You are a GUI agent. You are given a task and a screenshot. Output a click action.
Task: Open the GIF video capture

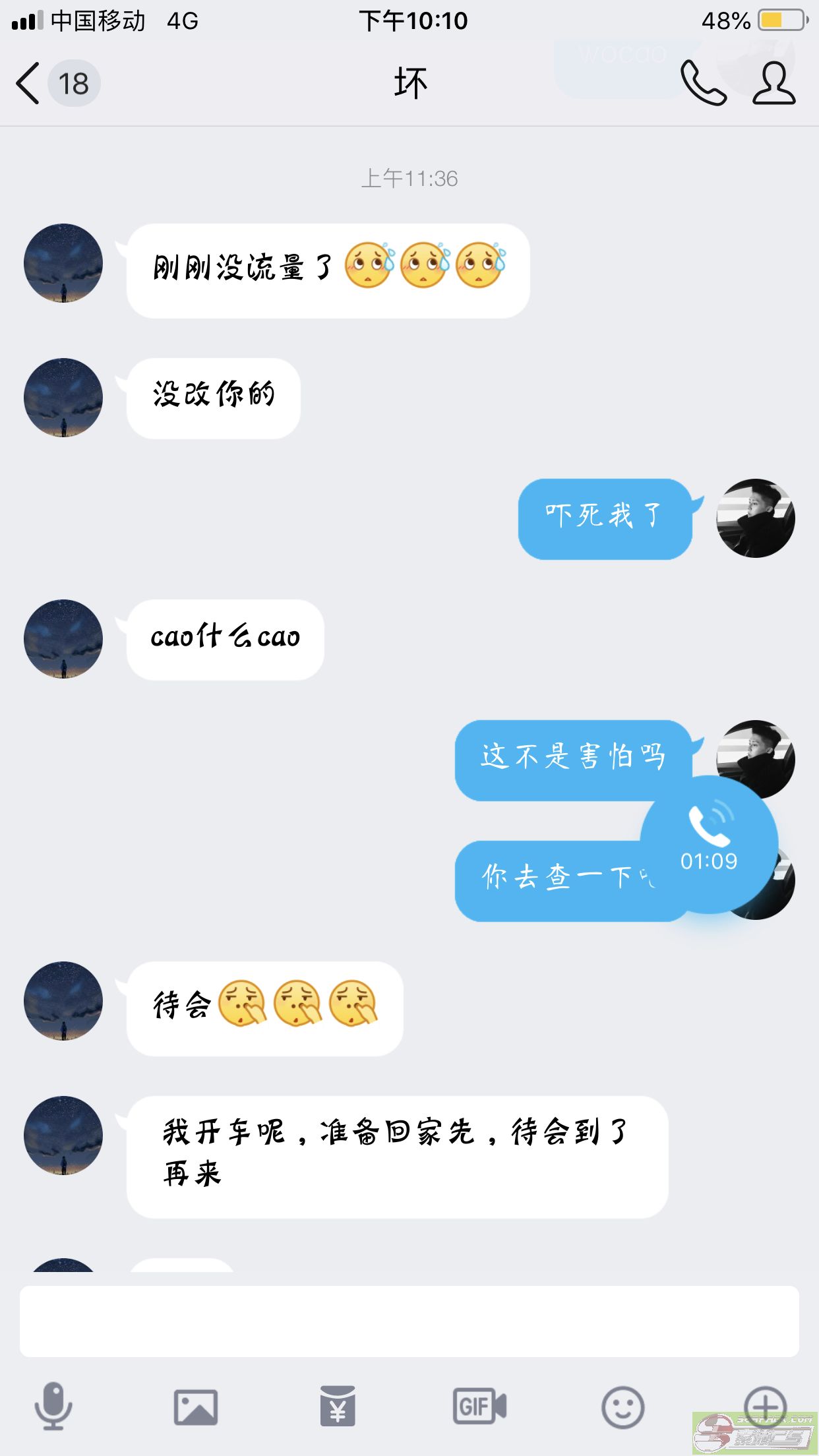tap(479, 1407)
